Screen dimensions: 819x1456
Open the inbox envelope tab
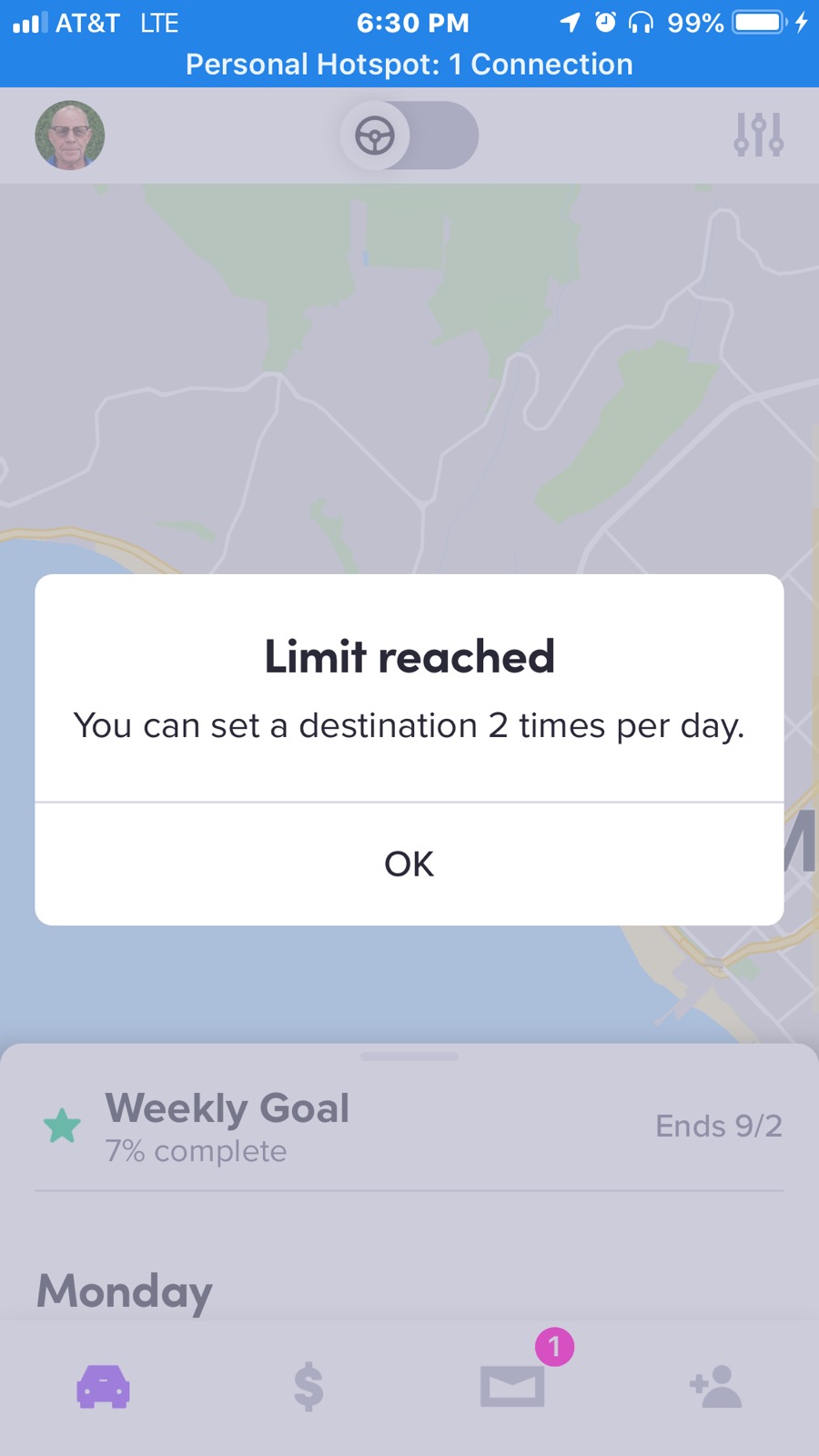pos(513,1387)
